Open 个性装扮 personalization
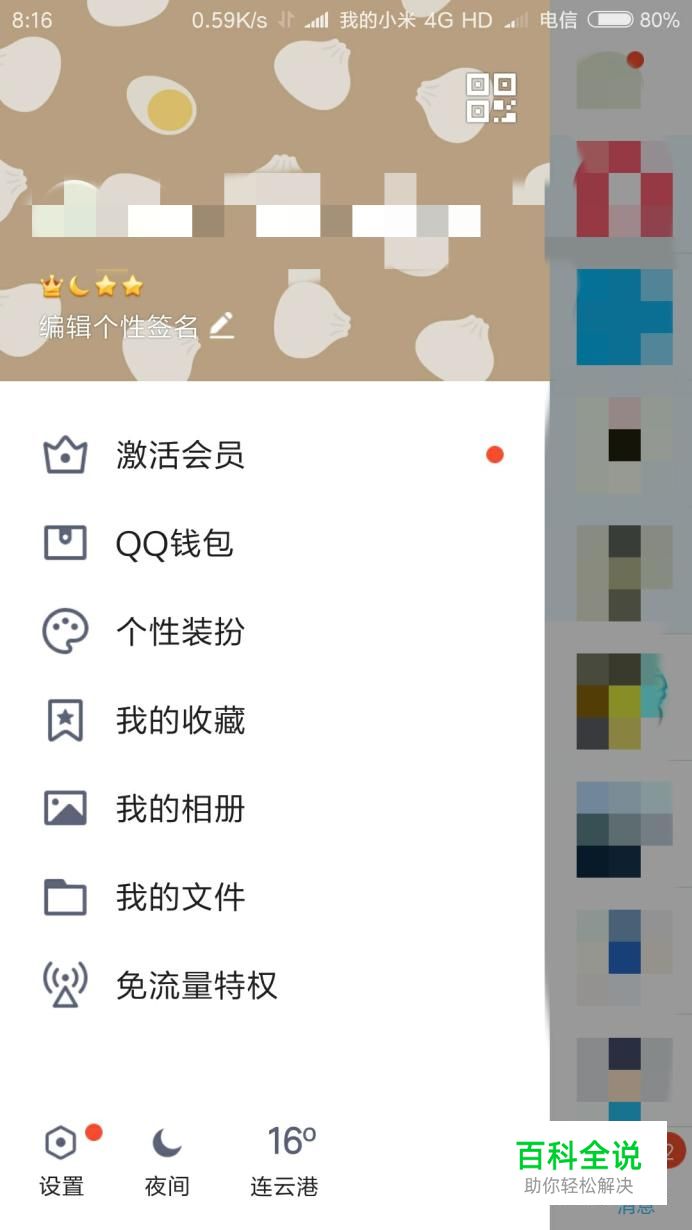Image resolution: width=692 pixels, height=1230 pixels. click(180, 632)
